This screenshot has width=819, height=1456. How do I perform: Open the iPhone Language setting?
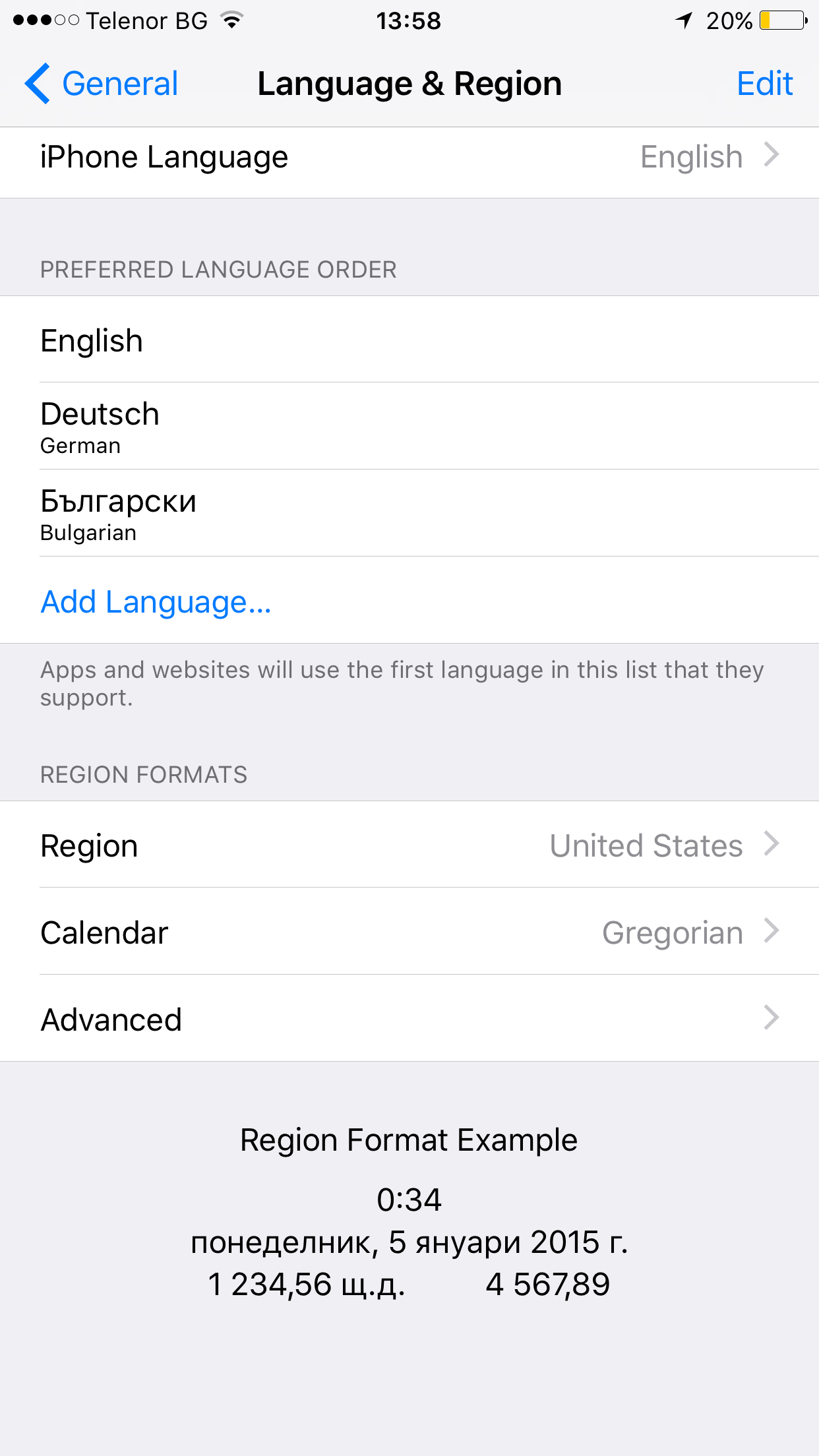click(x=409, y=158)
